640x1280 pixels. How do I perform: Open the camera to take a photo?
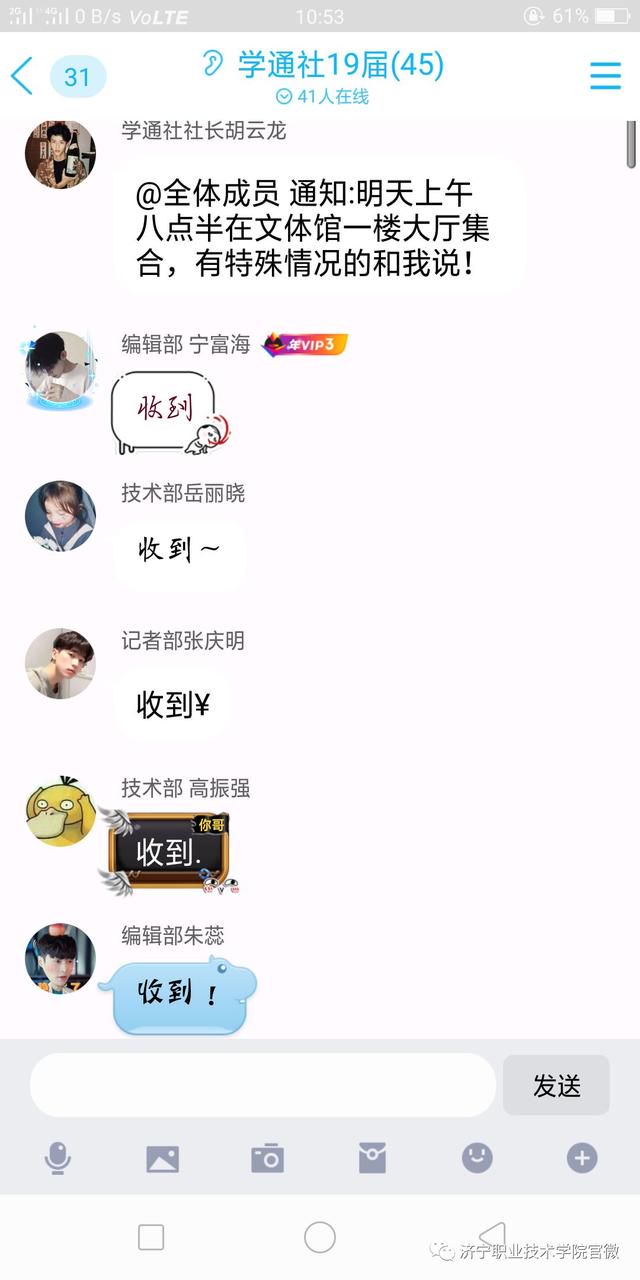pos(267,1158)
